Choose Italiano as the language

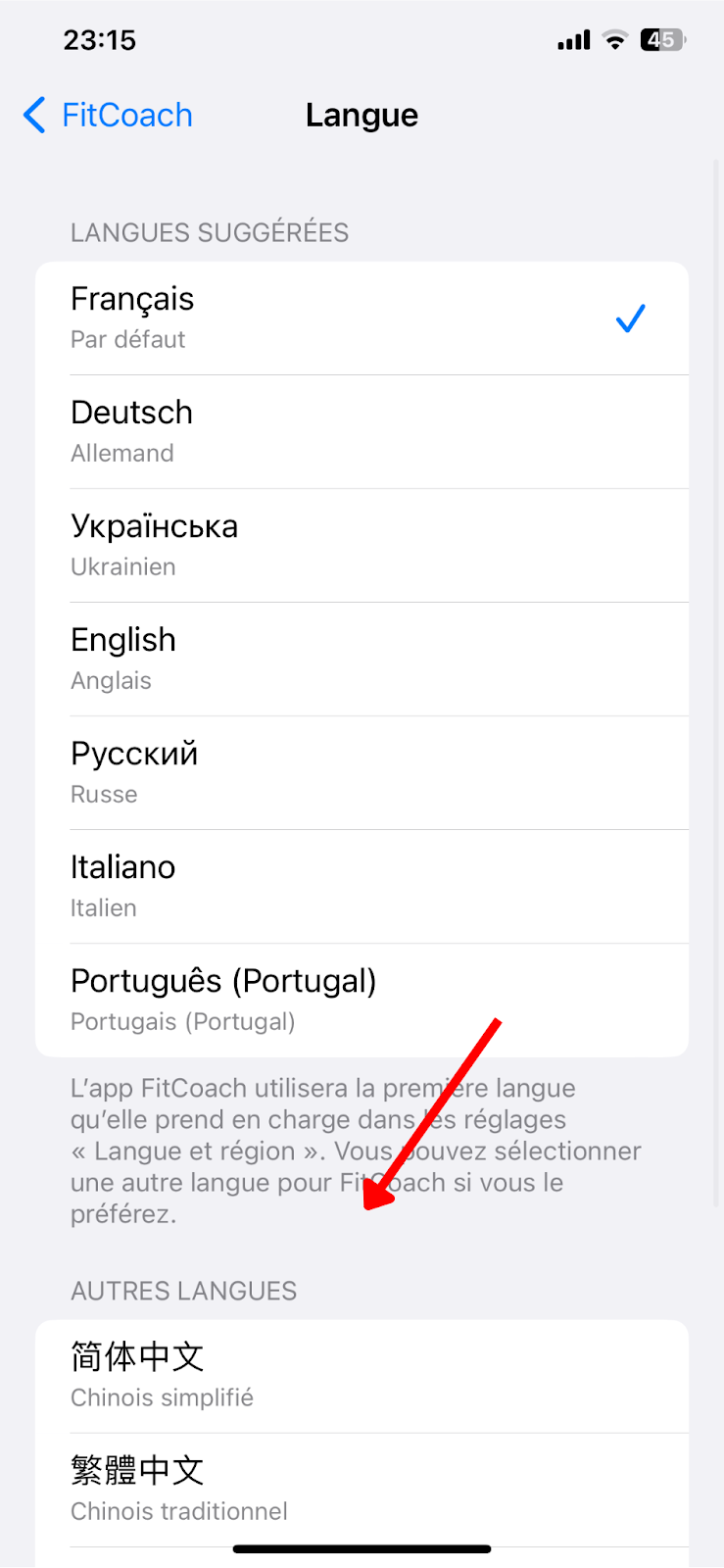pyautogui.click(x=362, y=887)
